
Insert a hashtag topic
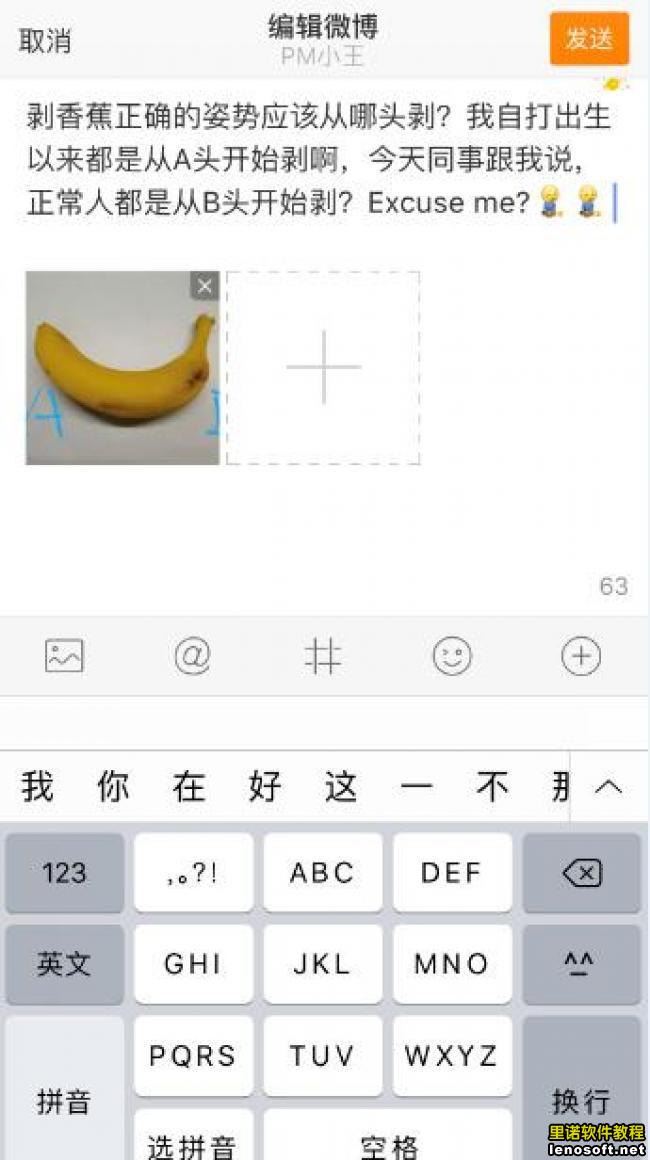(322, 656)
